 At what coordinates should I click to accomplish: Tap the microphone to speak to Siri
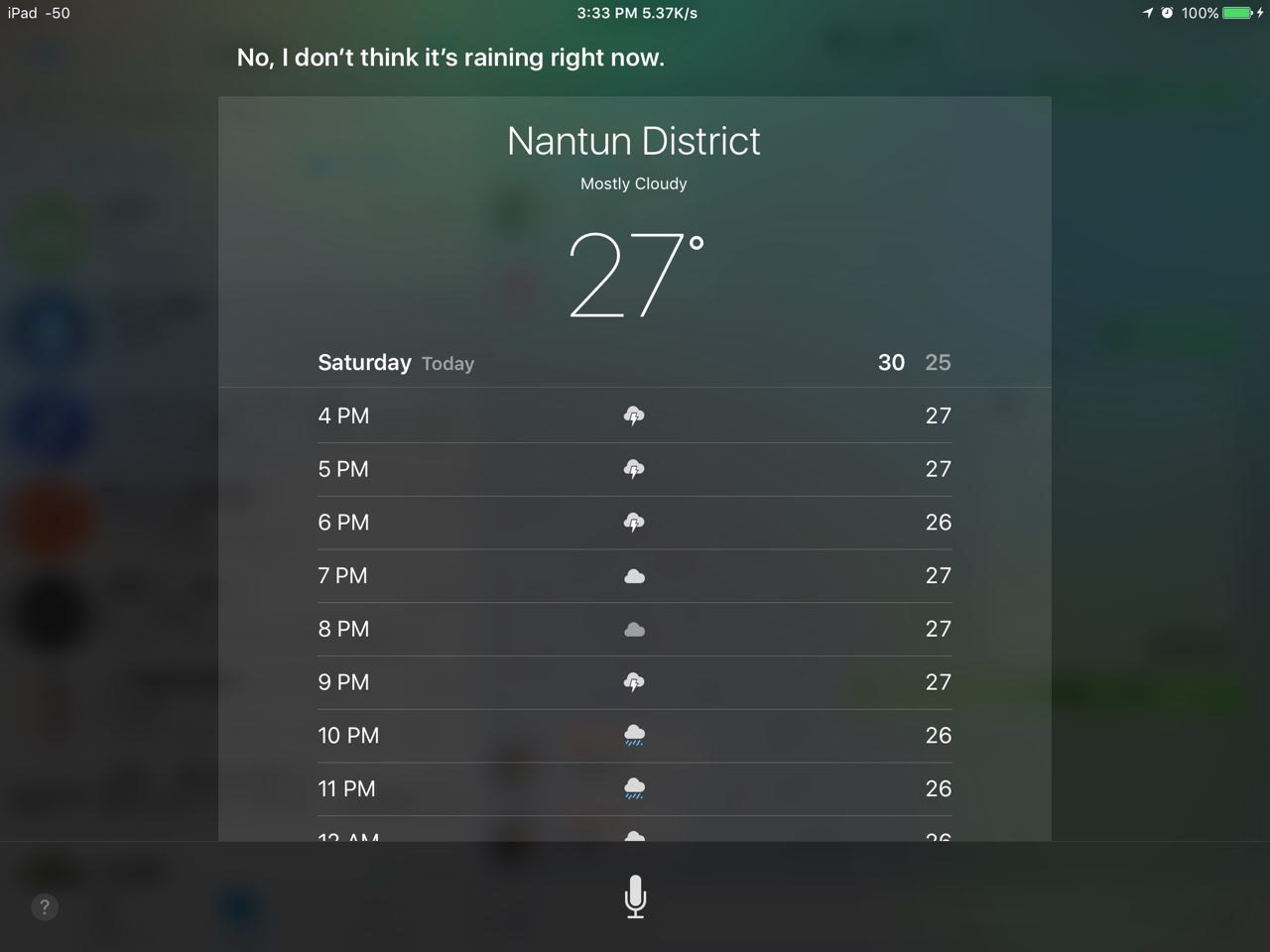tap(635, 896)
